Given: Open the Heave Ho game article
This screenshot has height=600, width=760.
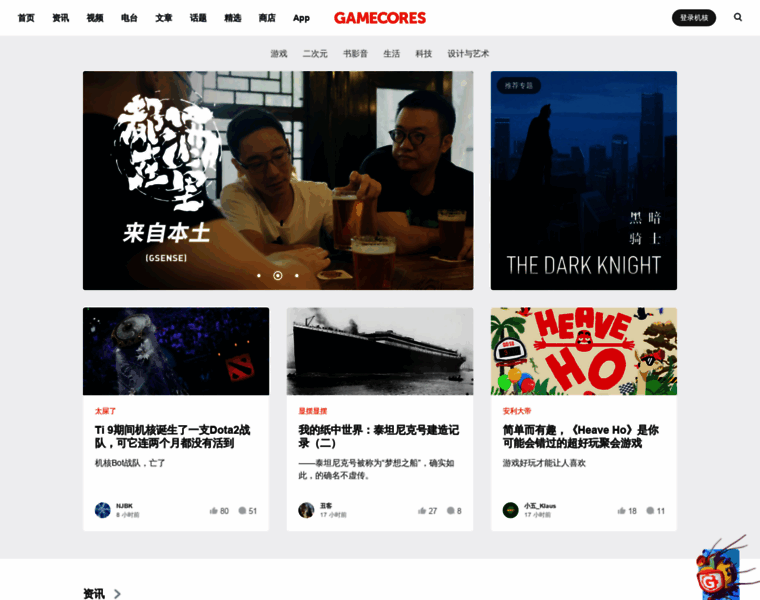Looking at the screenshot, I should tap(583, 436).
